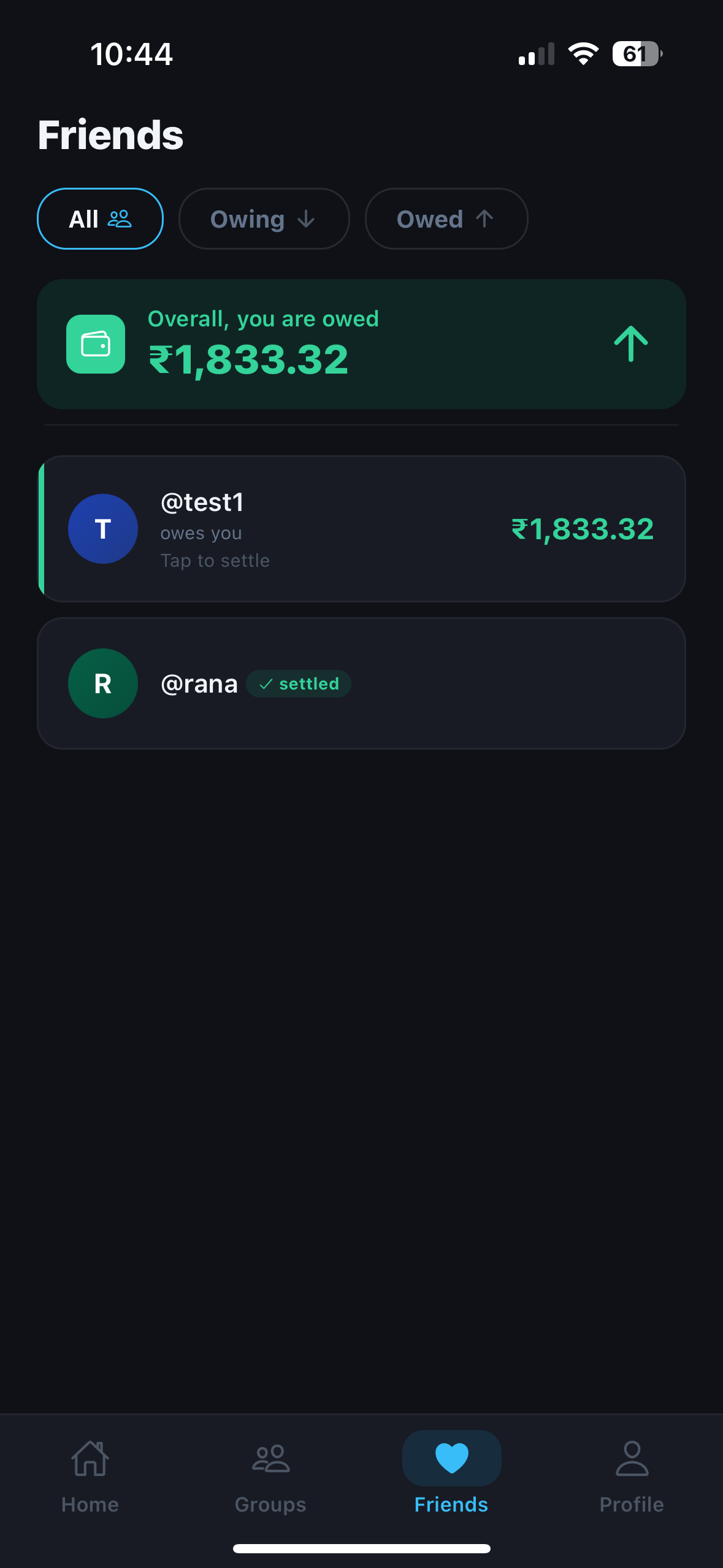Open @test1's card showing ₹1,833.32
The image size is (723, 1568).
[362, 529]
